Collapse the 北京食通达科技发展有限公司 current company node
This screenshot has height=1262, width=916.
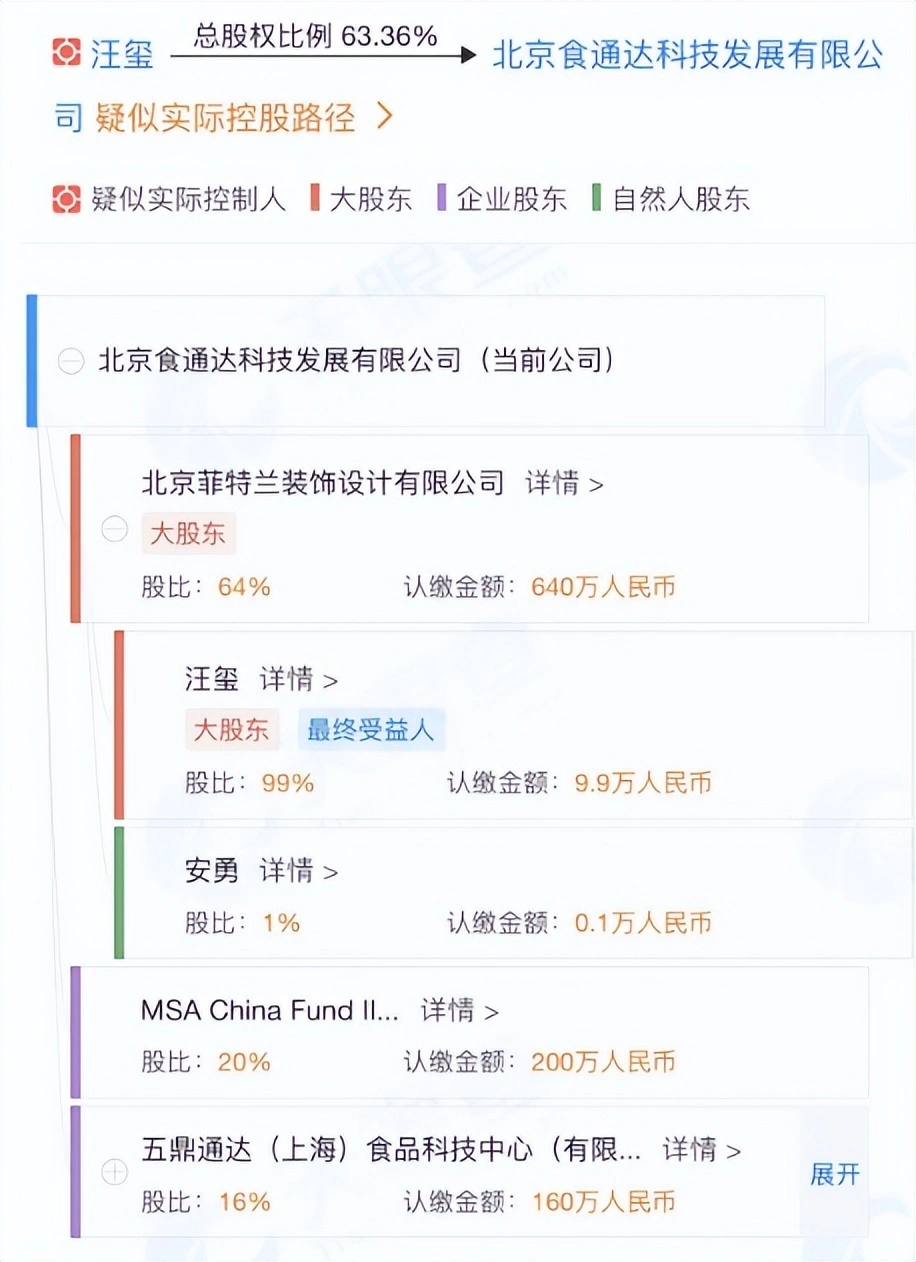(71, 361)
